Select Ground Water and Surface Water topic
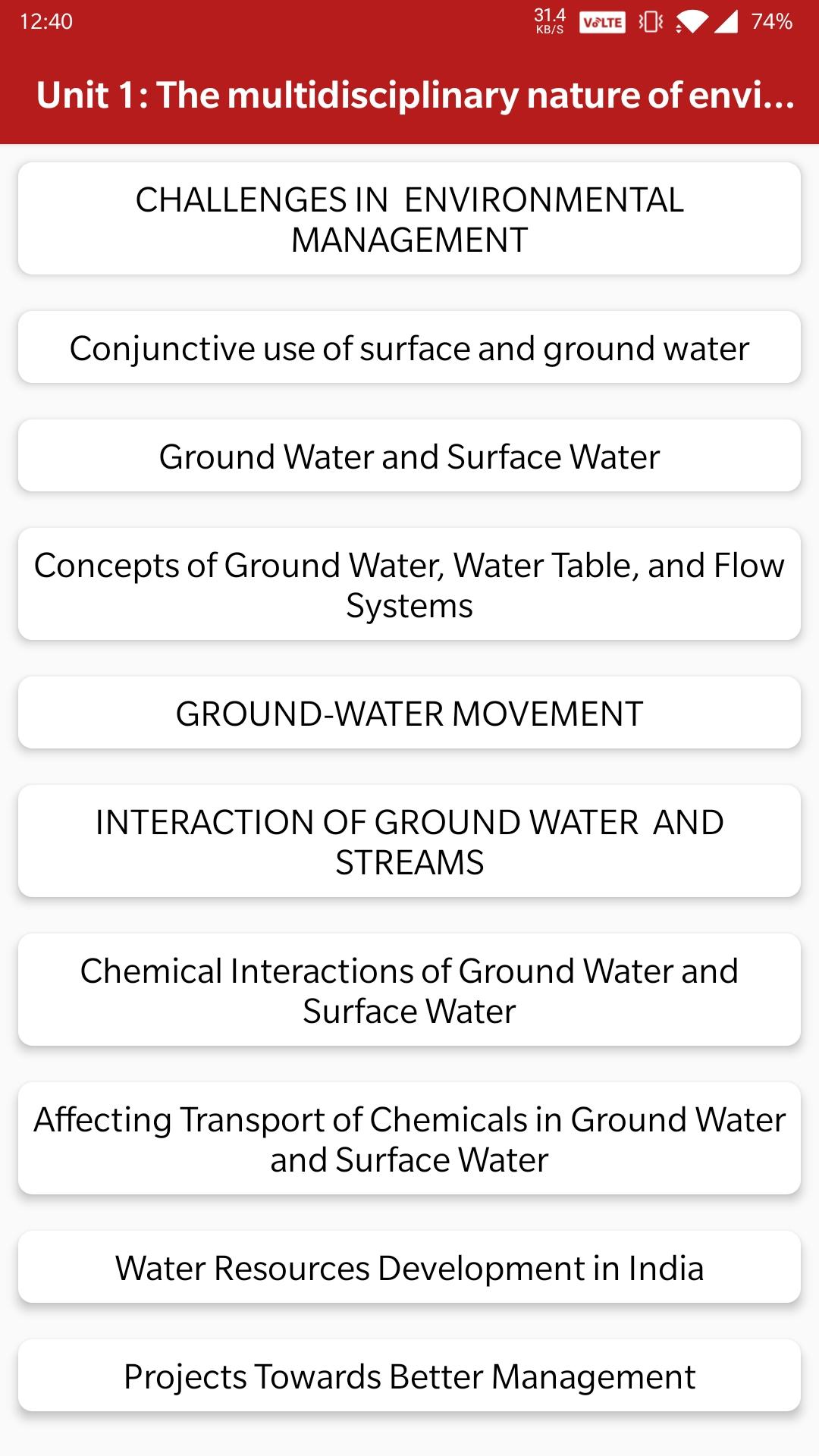The image size is (819, 1456). 409,457
